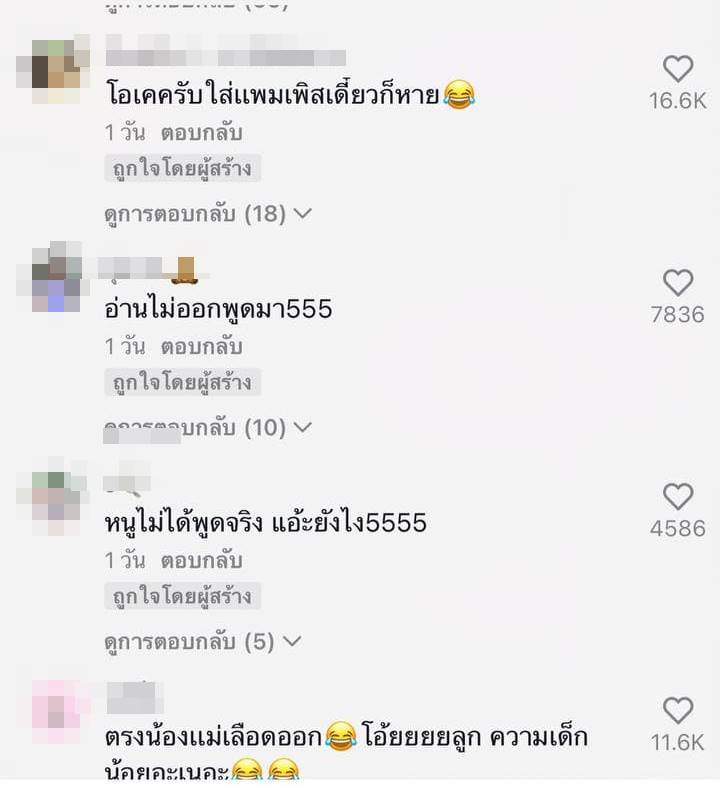This screenshot has width=720, height=786.
Task: Reply to "หนูไม่ได้พูดจริง แอ้ะยังไง5555"
Action: 202,561
